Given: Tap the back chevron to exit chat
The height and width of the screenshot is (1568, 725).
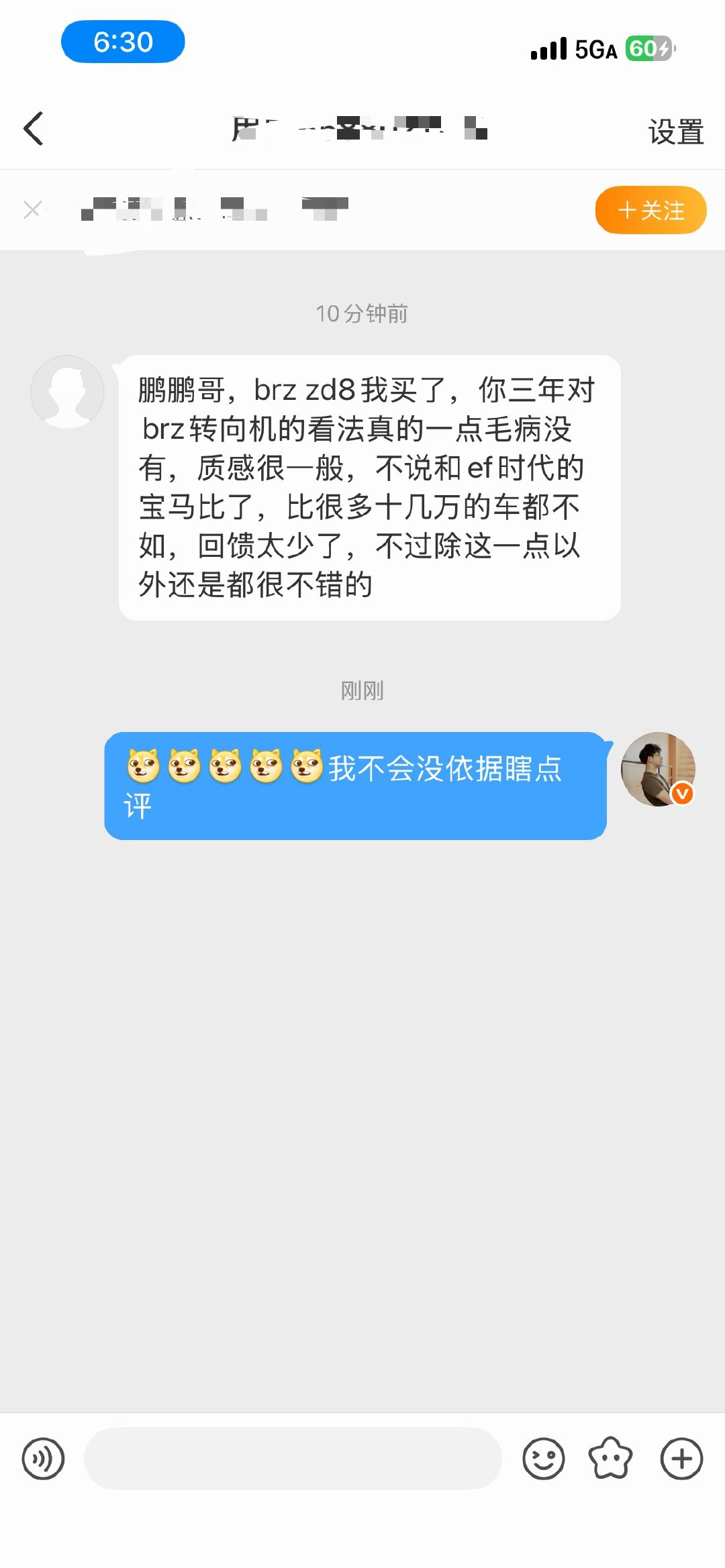Looking at the screenshot, I should tap(33, 129).
